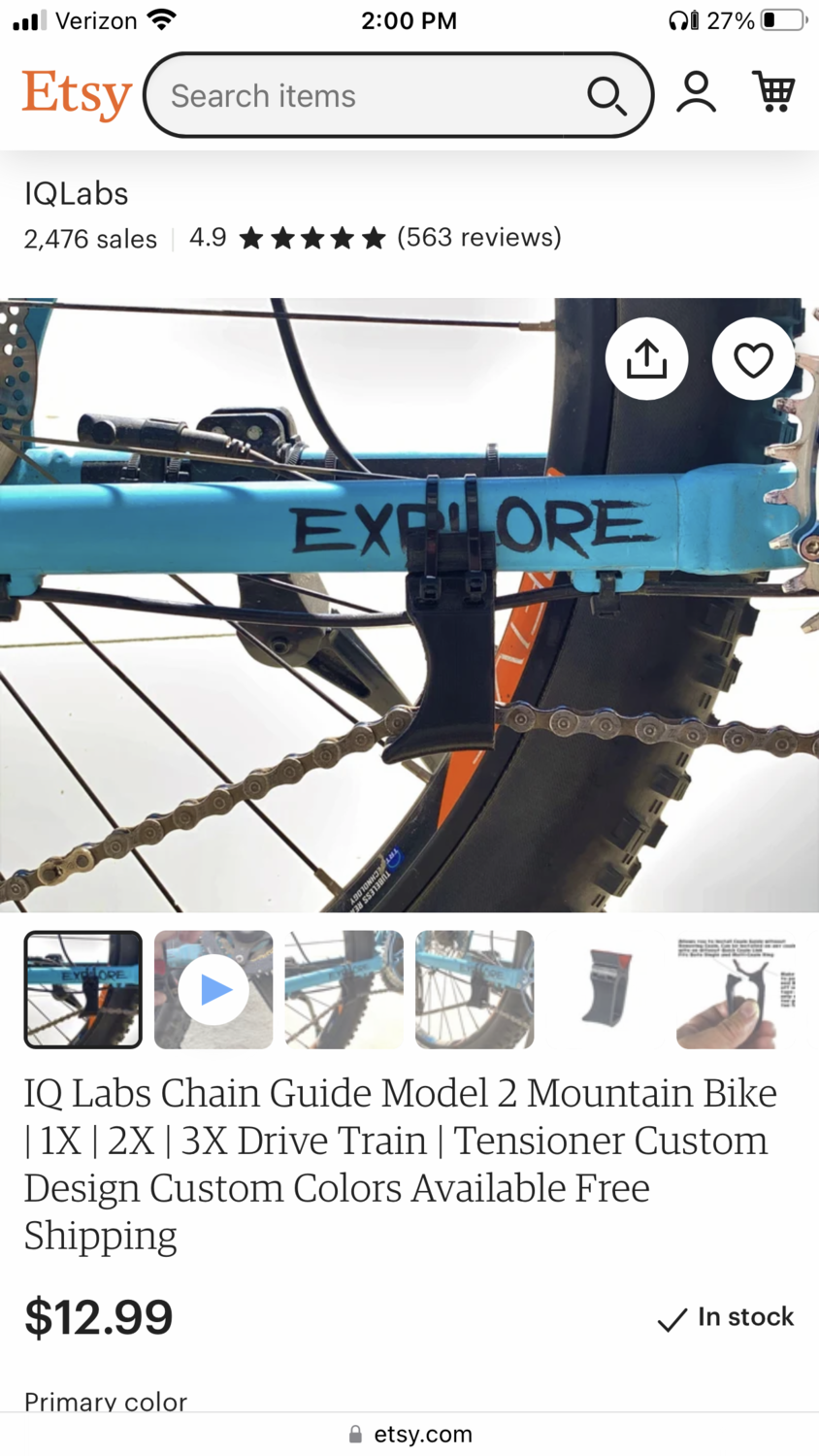View the standalone chain guide thumbnail
Image resolution: width=819 pixels, height=1456 pixels.
pyautogui.click(x=606, y=989)
